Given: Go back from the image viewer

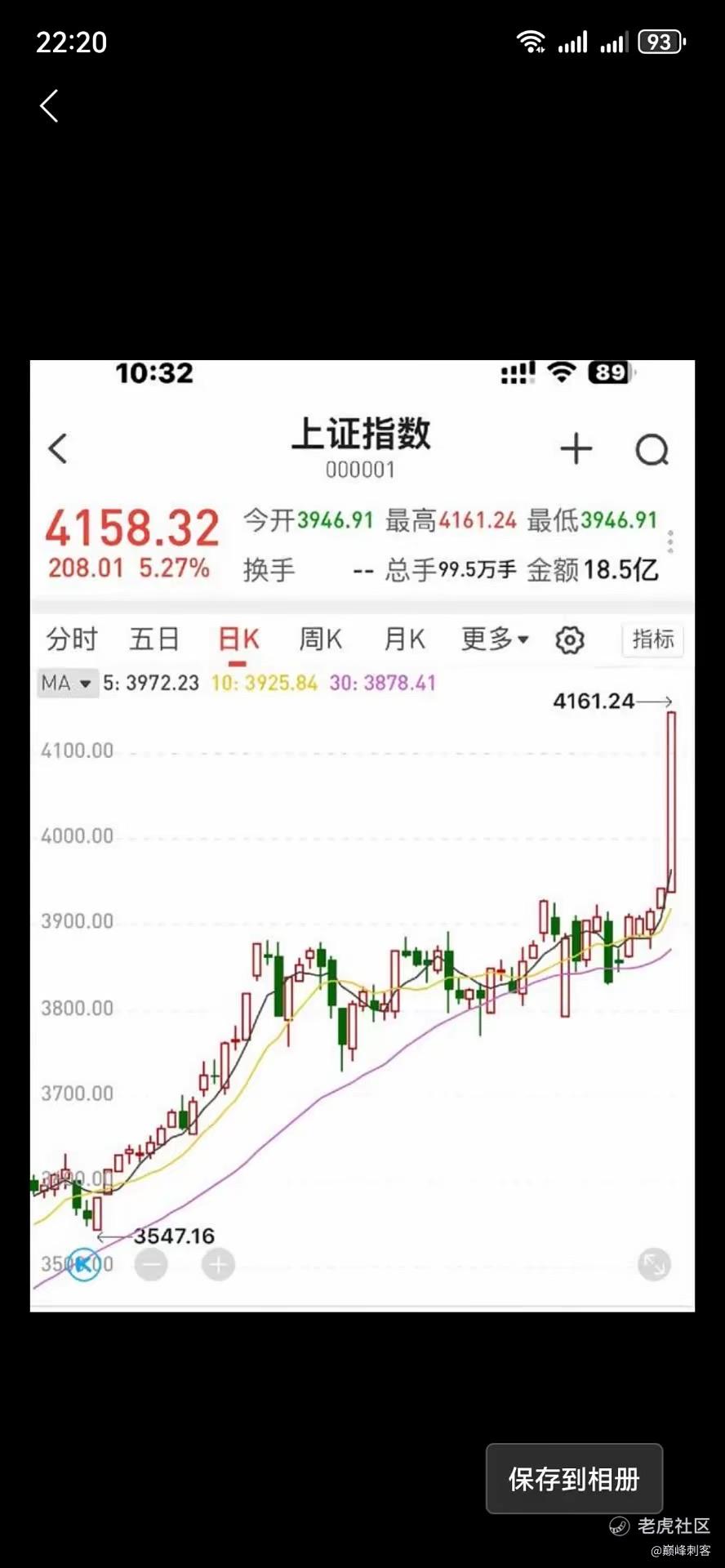Looking at the screenshot, I should tap(50, 106).
